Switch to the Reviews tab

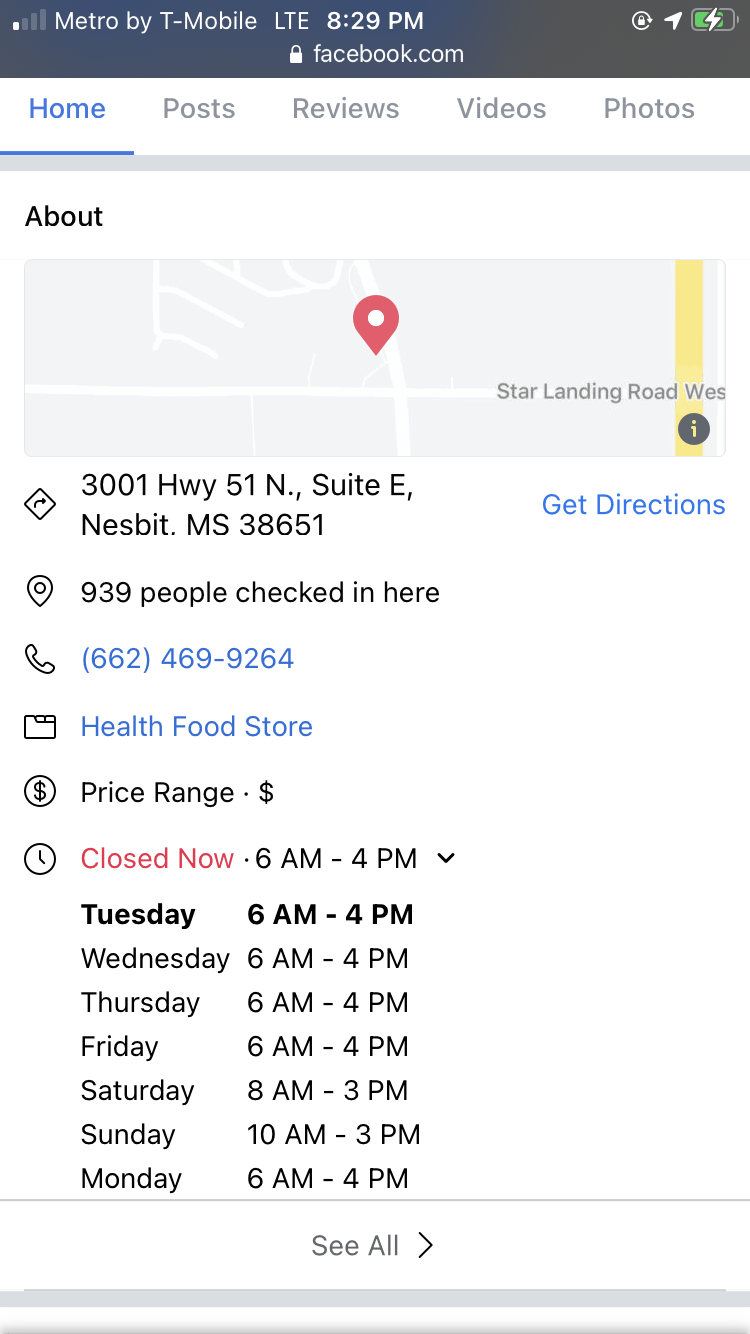pos(345,108)
